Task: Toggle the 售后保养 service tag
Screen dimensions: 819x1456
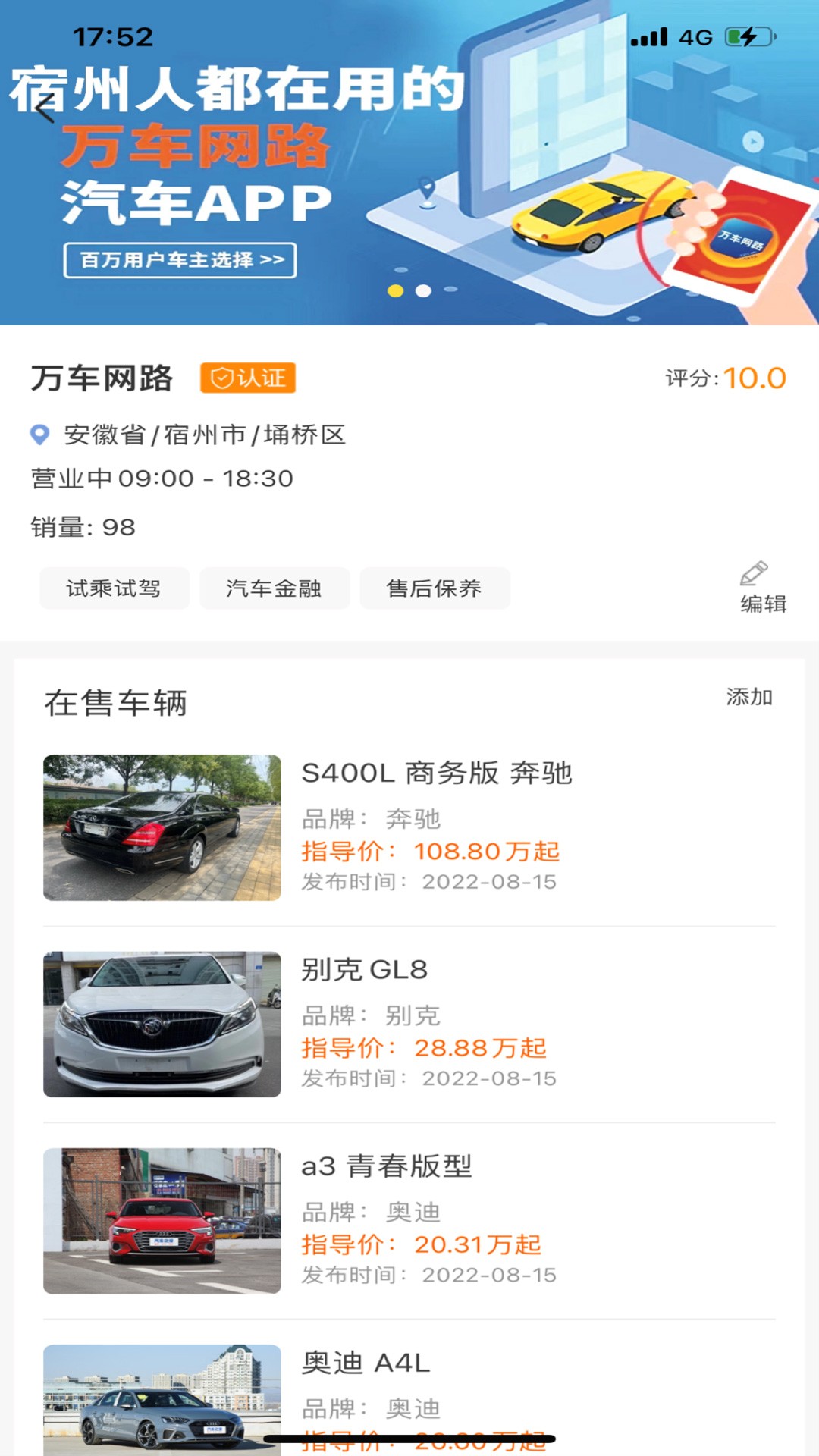Action: [435, 588]
